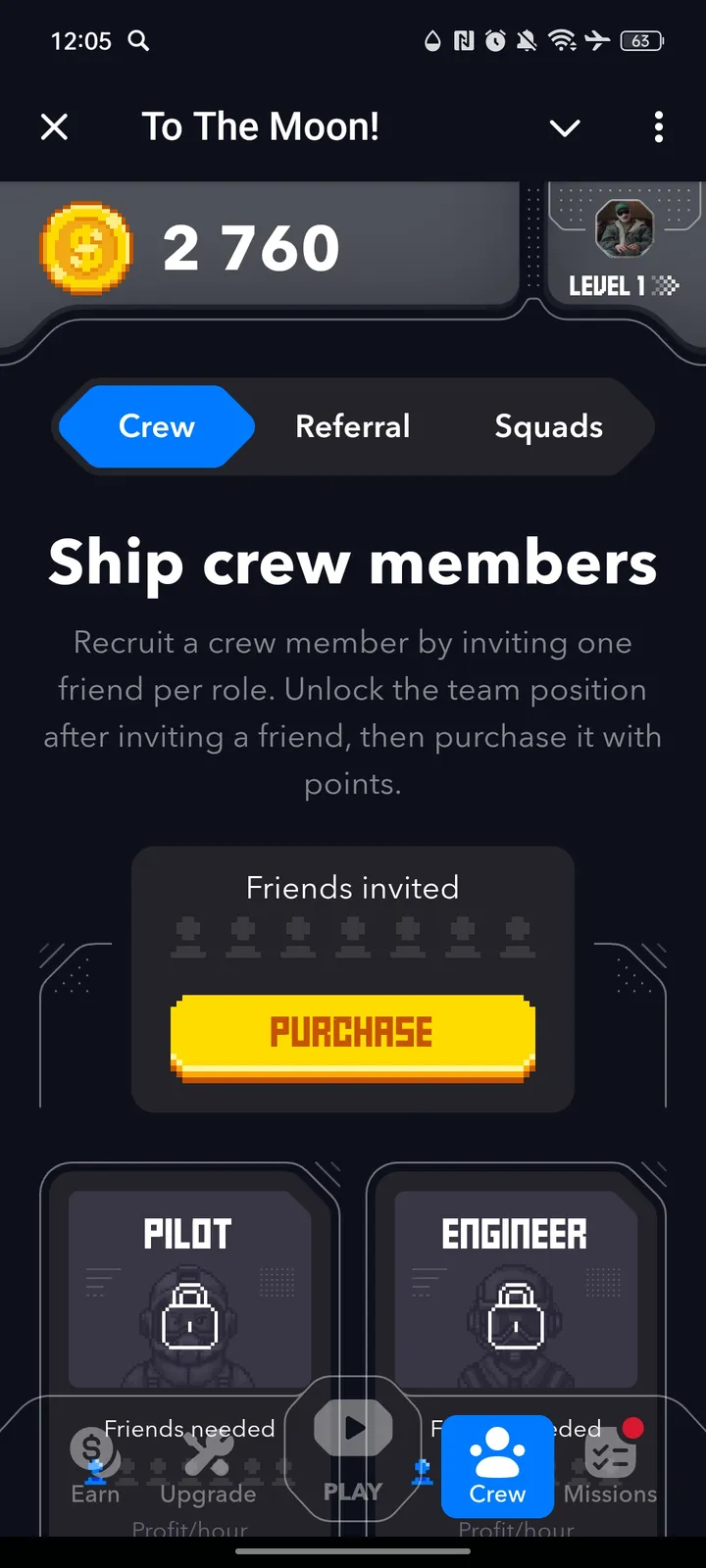Tap the PLAY hexagon icon
Image resolution: width=706 pixels, height=1568 pixels.
353,1427
